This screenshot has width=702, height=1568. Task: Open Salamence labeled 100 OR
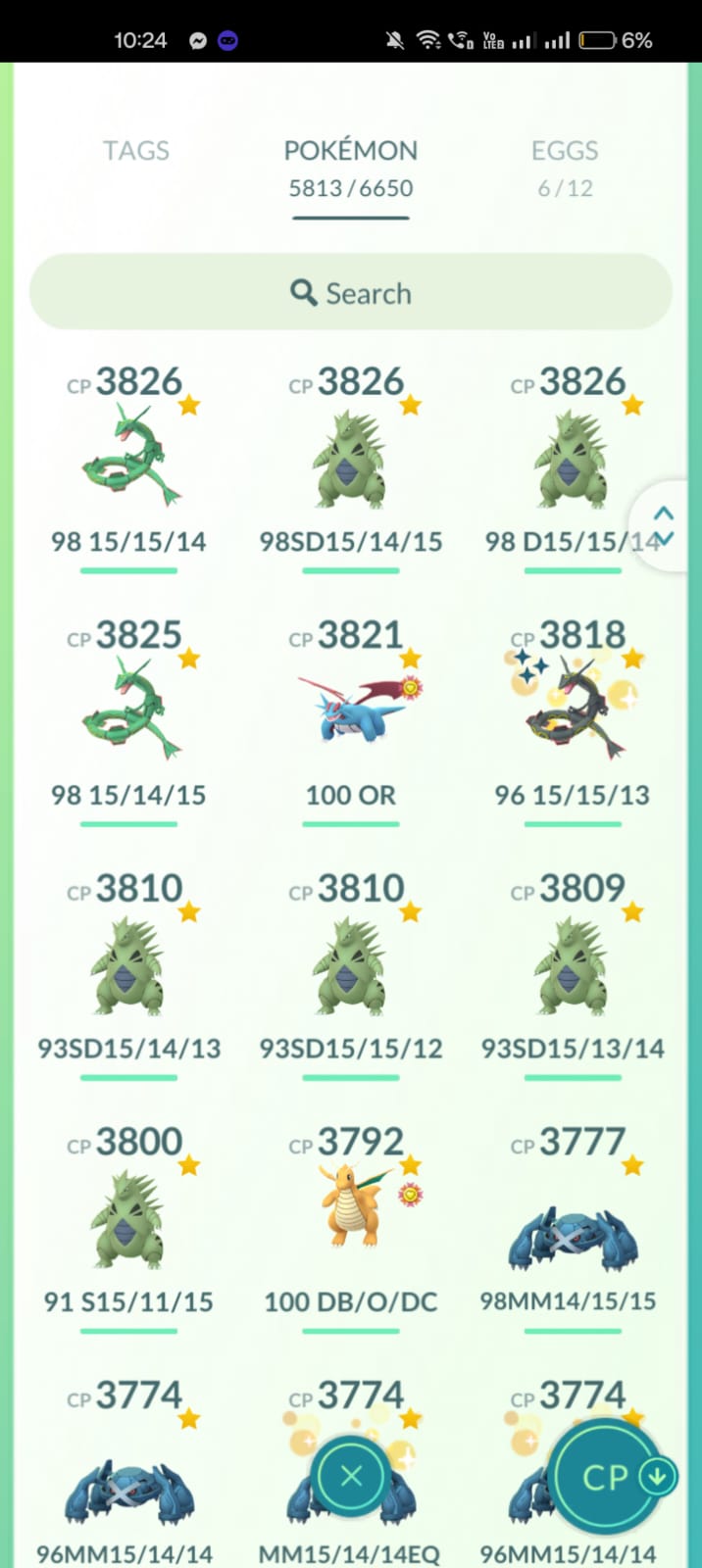coord(351,714)
